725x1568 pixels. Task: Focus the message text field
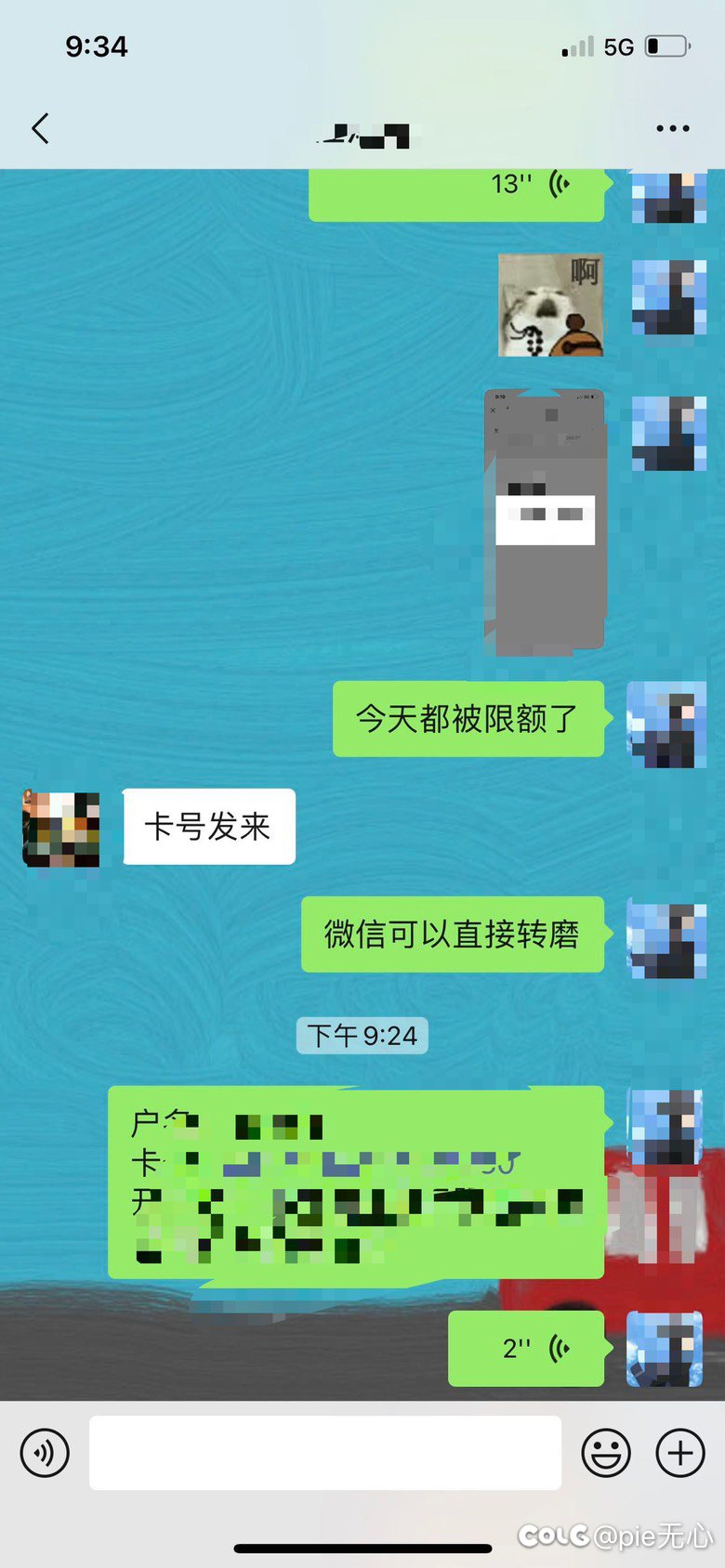[x=325, y=1452]
